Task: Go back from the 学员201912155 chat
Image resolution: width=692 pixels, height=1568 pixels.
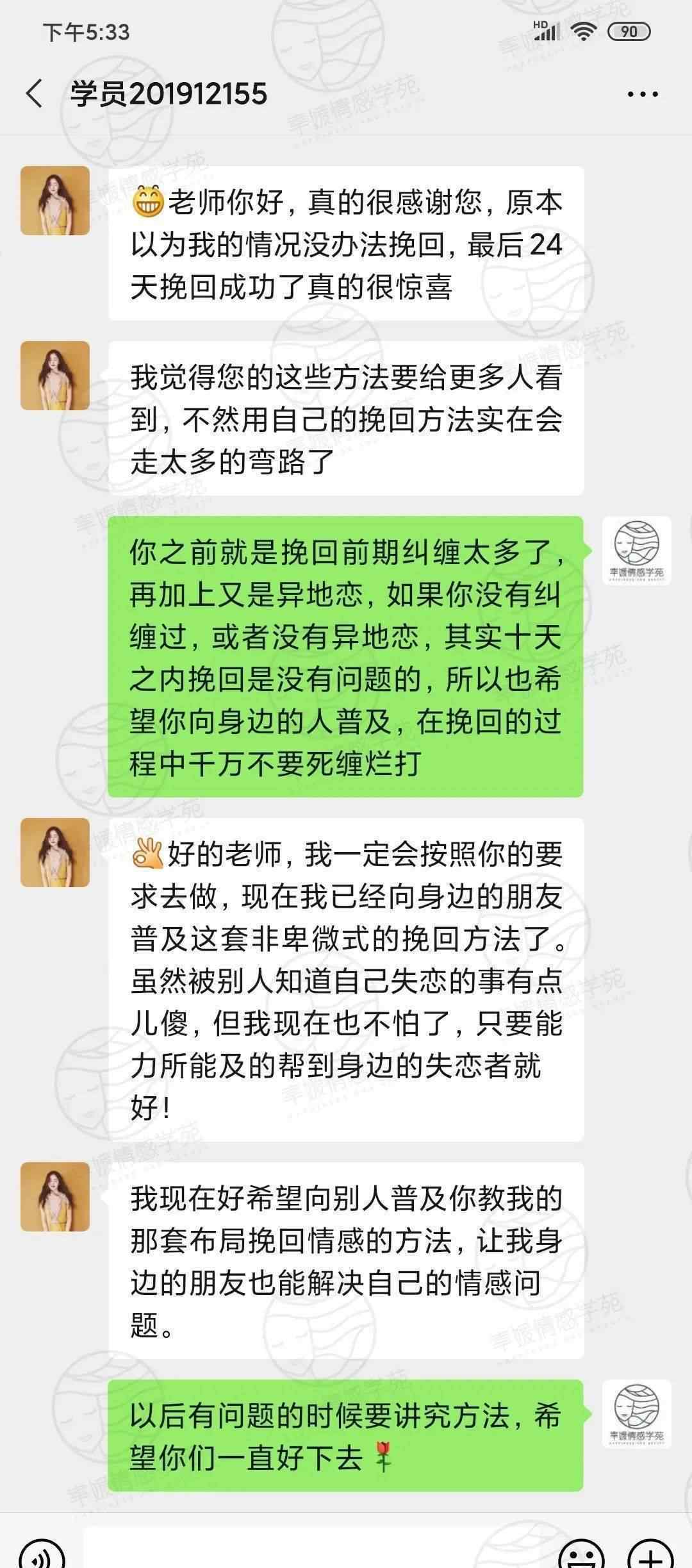Action: click(x=34, y=94)
